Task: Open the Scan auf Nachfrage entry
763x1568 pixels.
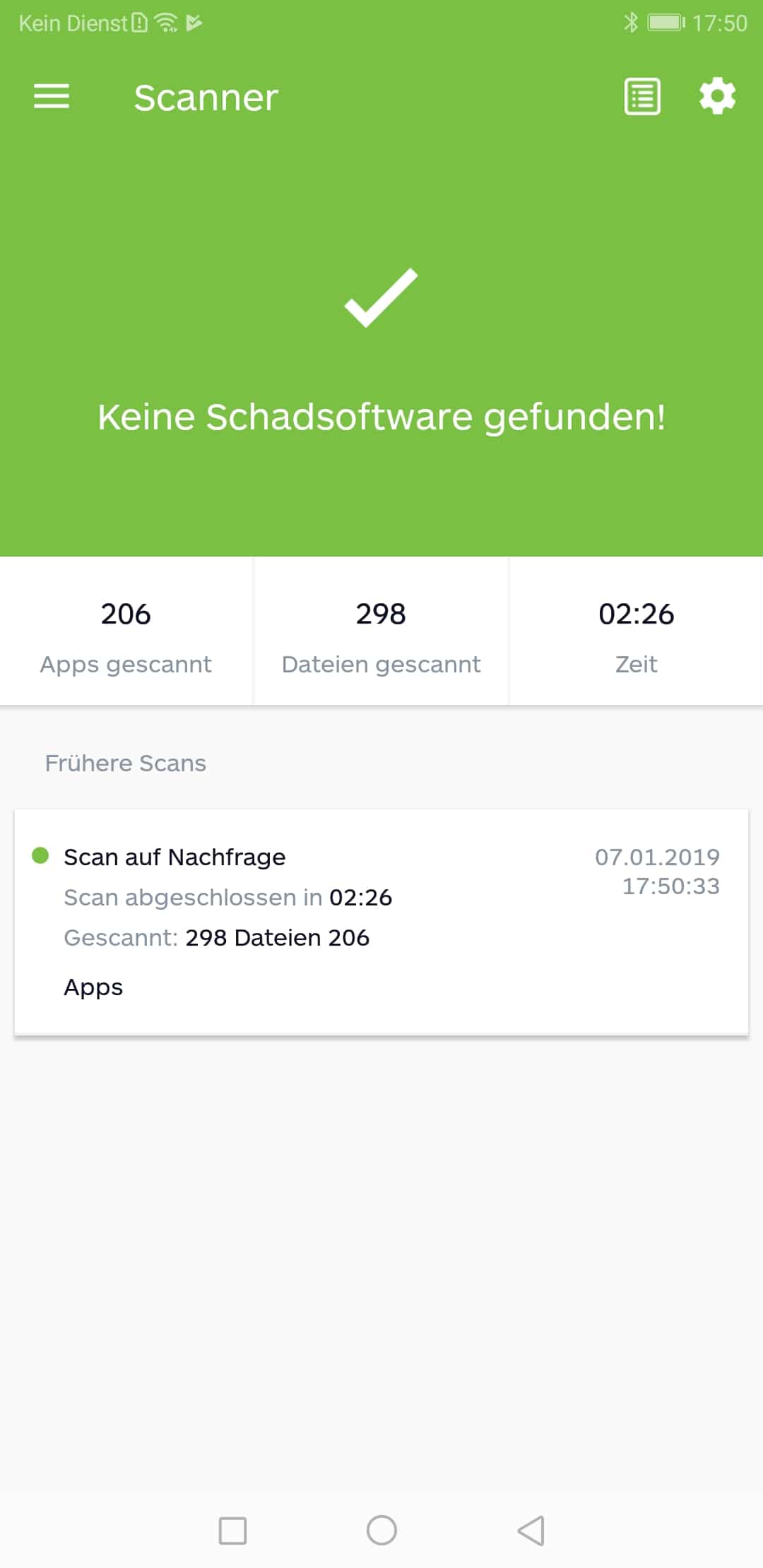Action: (x=381, y=922)
